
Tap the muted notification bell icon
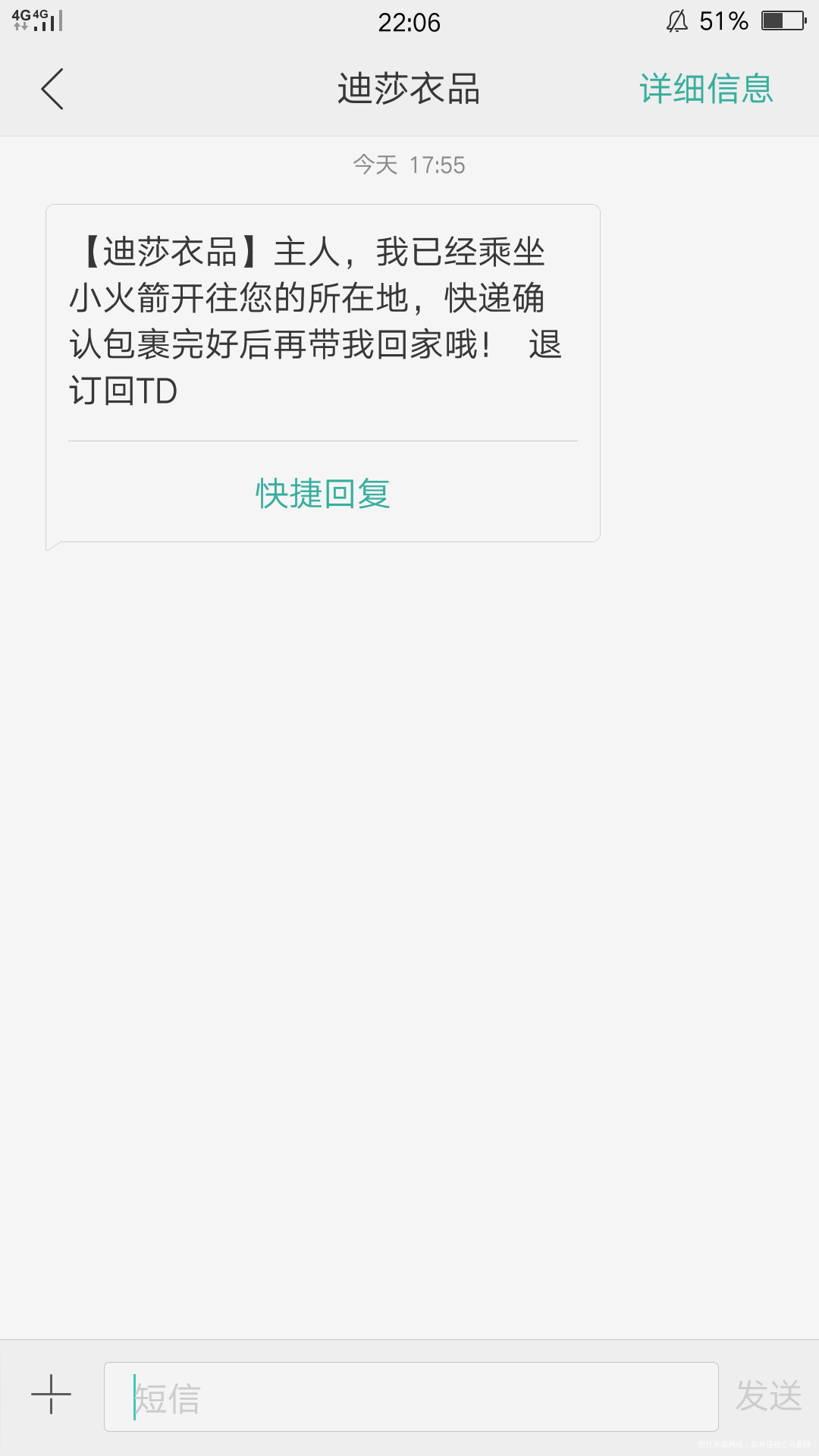point(677,20)
